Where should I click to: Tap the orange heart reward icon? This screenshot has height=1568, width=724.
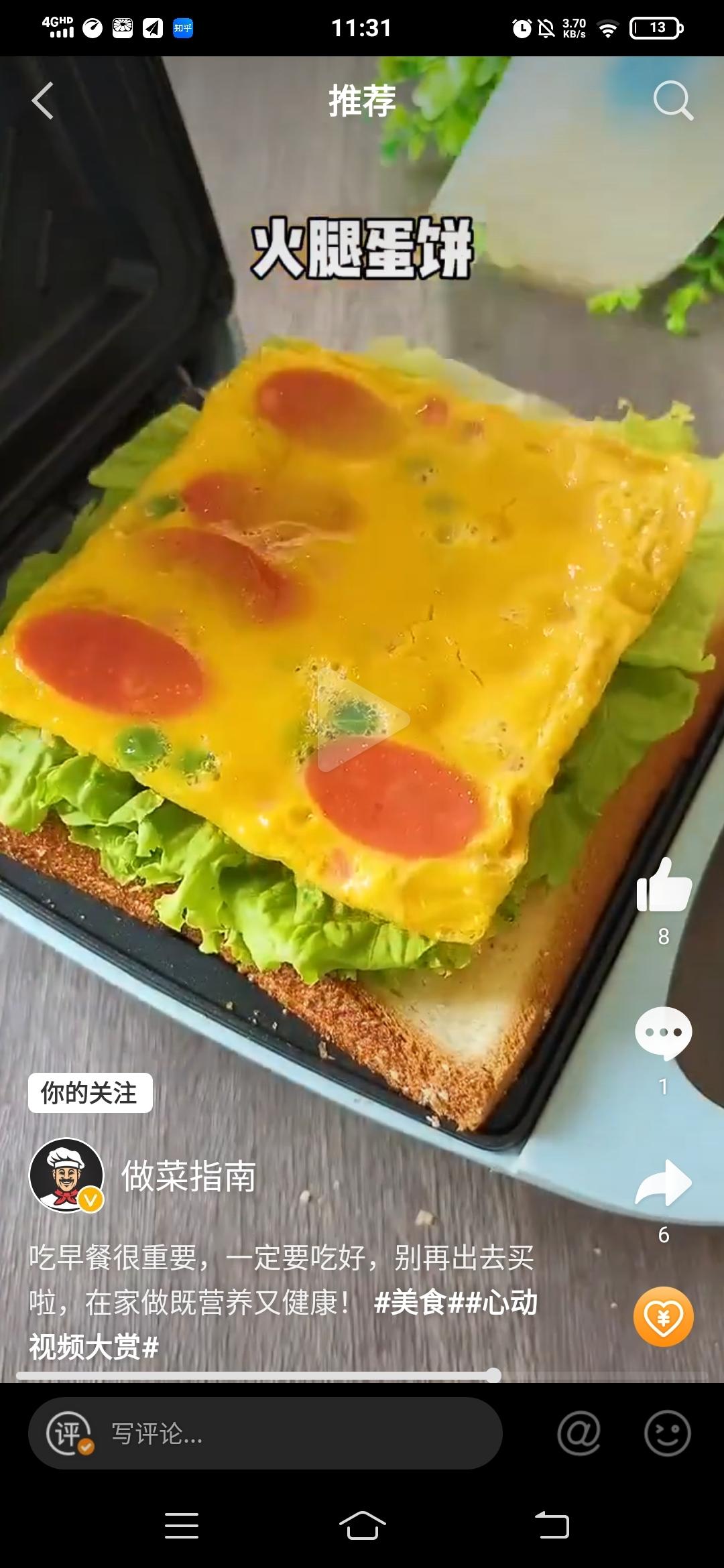(x=664, y=1317)
